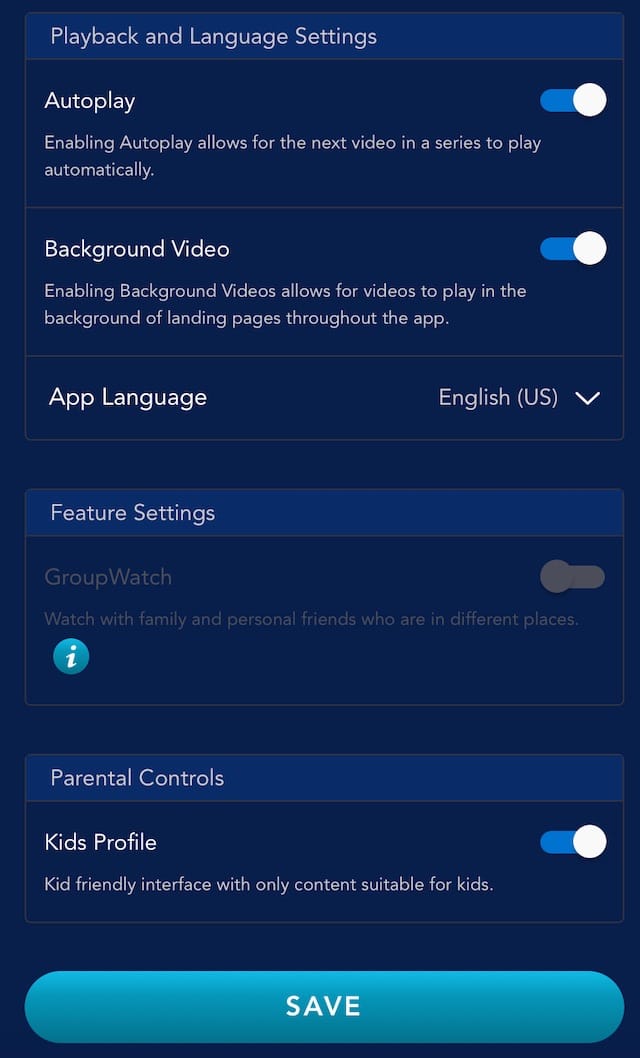
Task: Turn off the Autoplay switch
Action: coord(573,101)
